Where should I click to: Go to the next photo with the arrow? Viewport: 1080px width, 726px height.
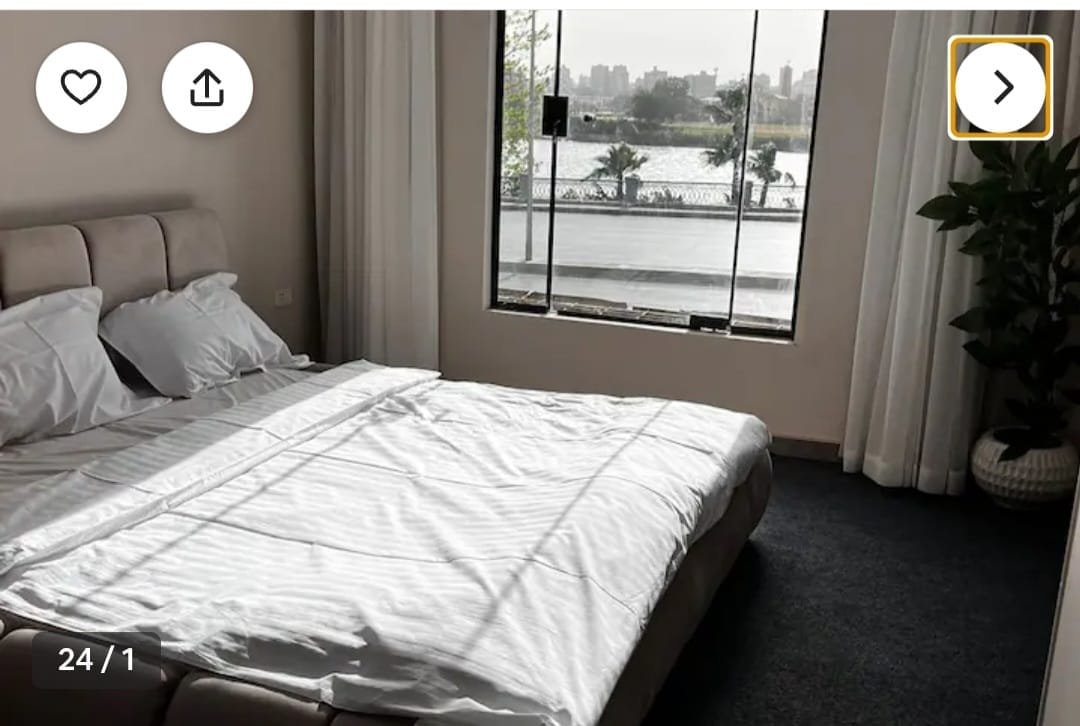pyautogui.click(x=1000, y=88)
